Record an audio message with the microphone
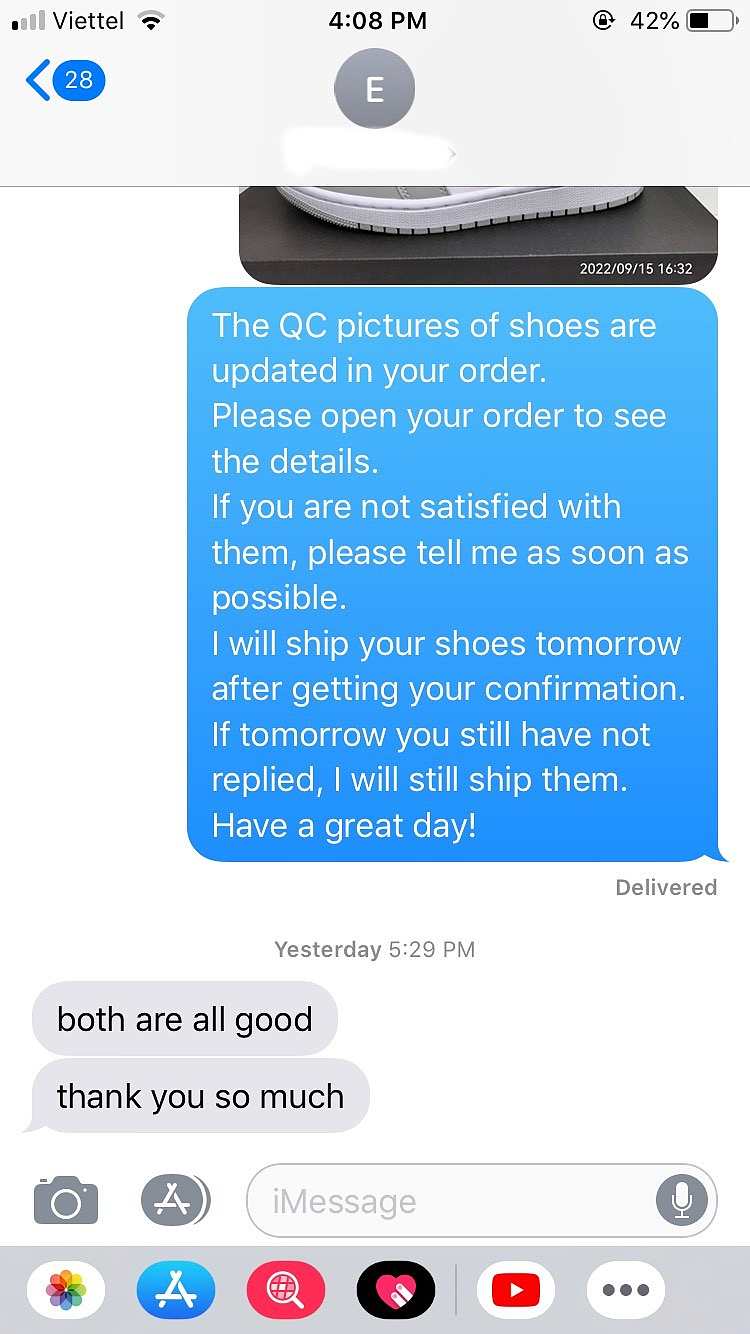The height and width of the screenshot is (1334, 750). [682, 1200]
